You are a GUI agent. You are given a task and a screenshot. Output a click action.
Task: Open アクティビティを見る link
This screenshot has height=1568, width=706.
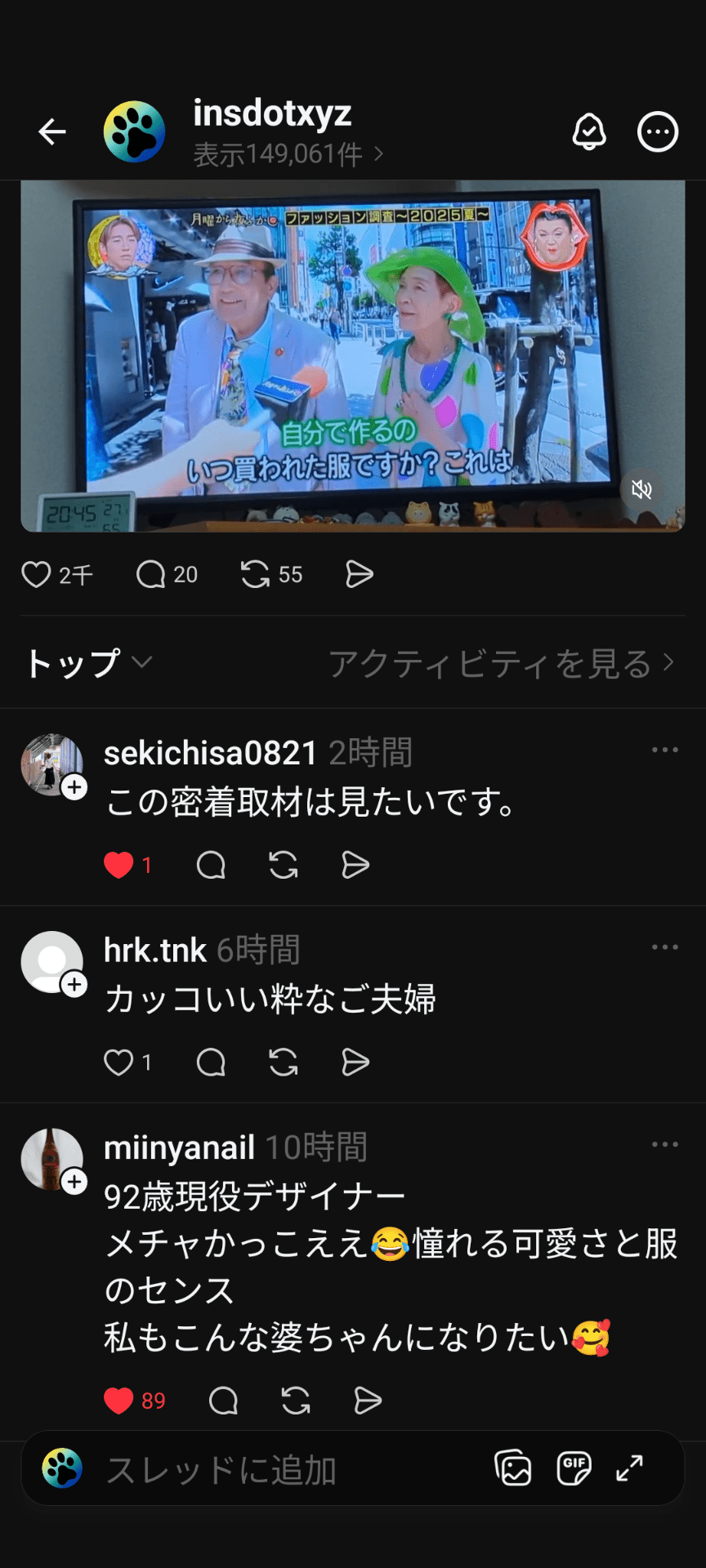tap(500, 663)
